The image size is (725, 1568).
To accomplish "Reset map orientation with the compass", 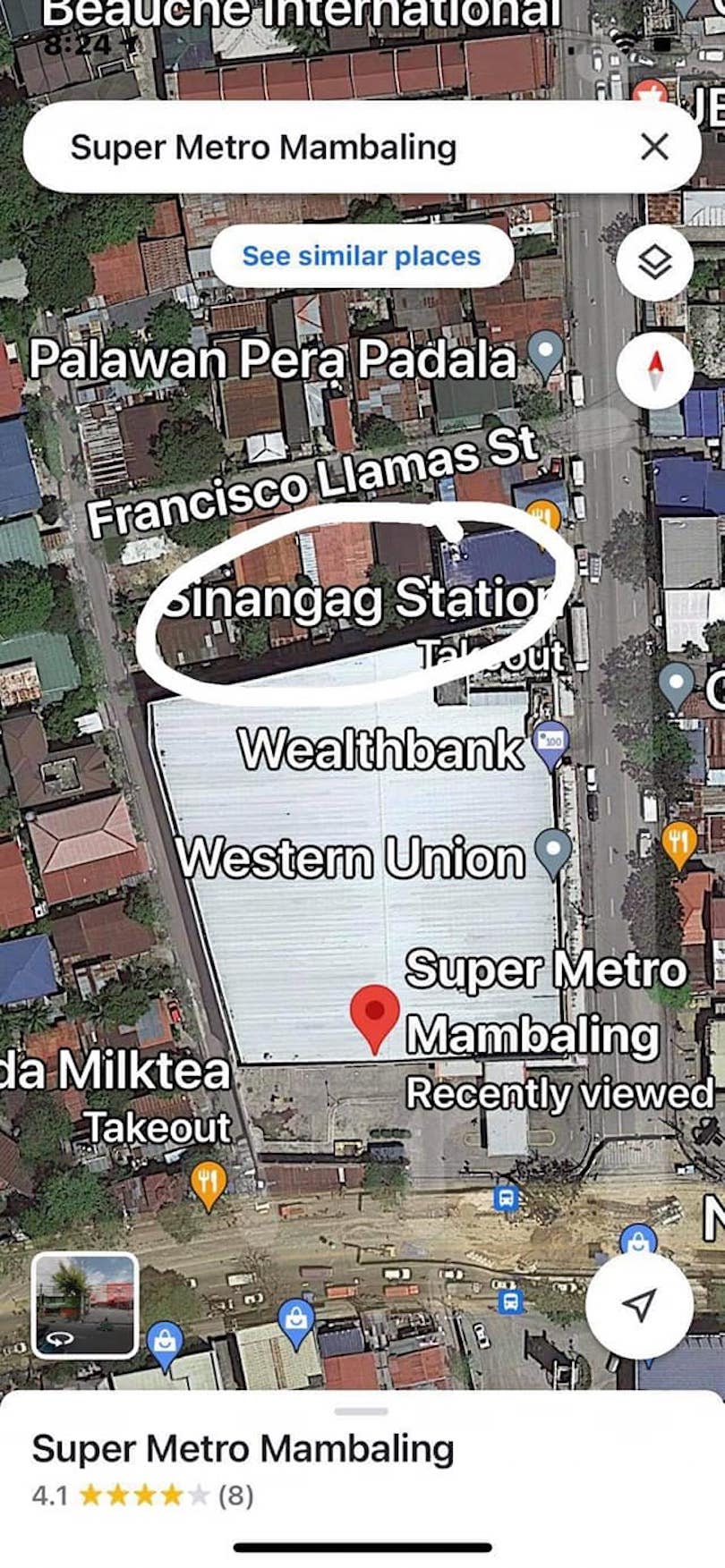I will (x=654, y=369).
